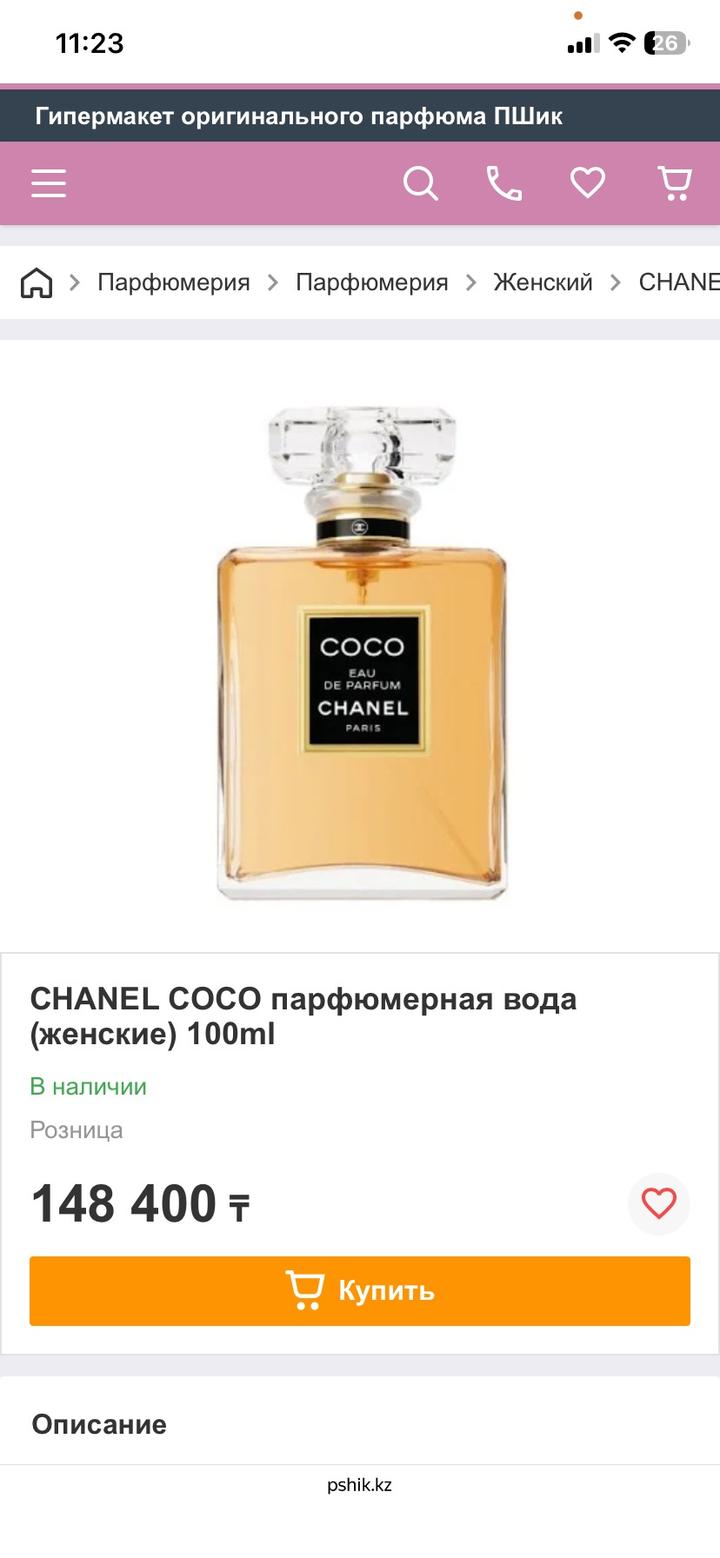
Task: Open the Описание section
Action: (99, 1424)
